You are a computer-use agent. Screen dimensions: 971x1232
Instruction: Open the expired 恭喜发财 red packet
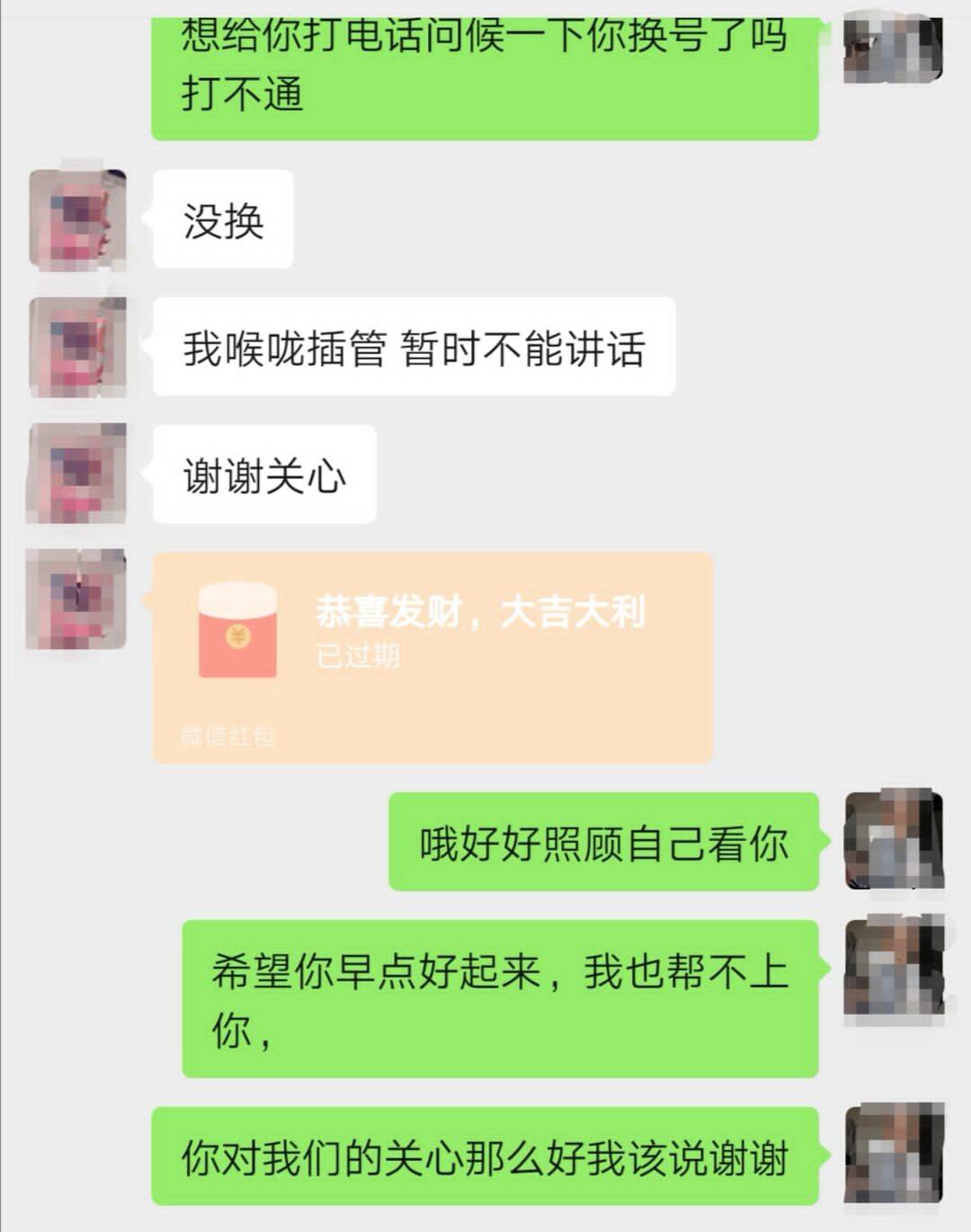pyautogui.click(x=432, y=658)
